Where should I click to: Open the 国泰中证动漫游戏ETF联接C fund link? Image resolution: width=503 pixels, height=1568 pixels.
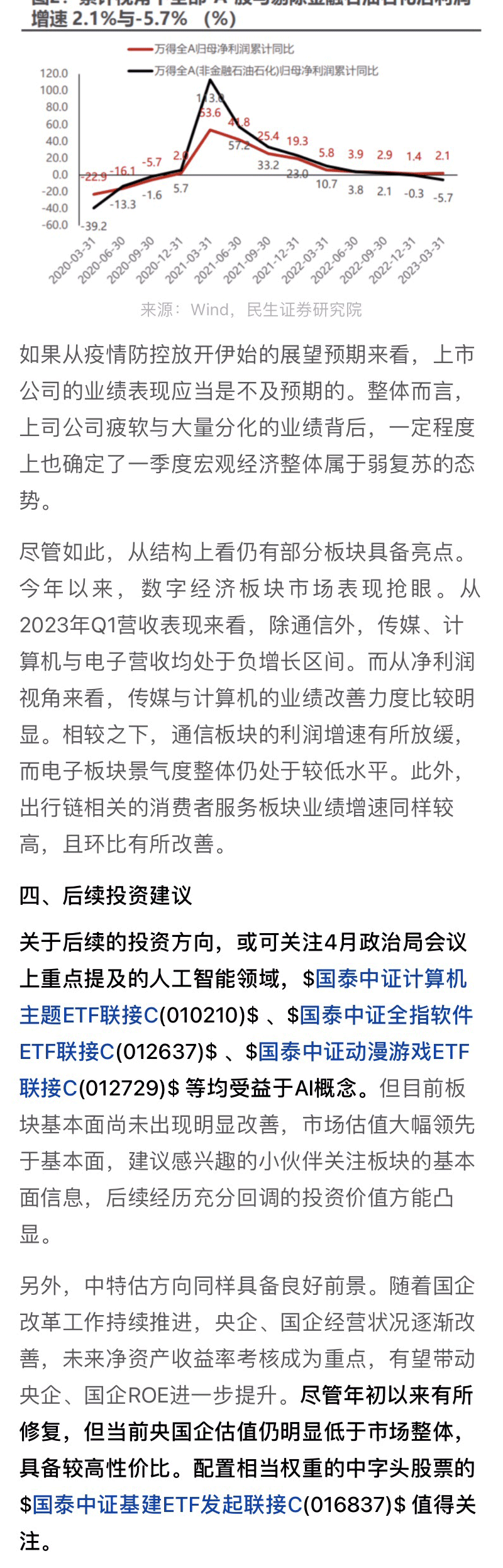click(x=363, y=1051)
